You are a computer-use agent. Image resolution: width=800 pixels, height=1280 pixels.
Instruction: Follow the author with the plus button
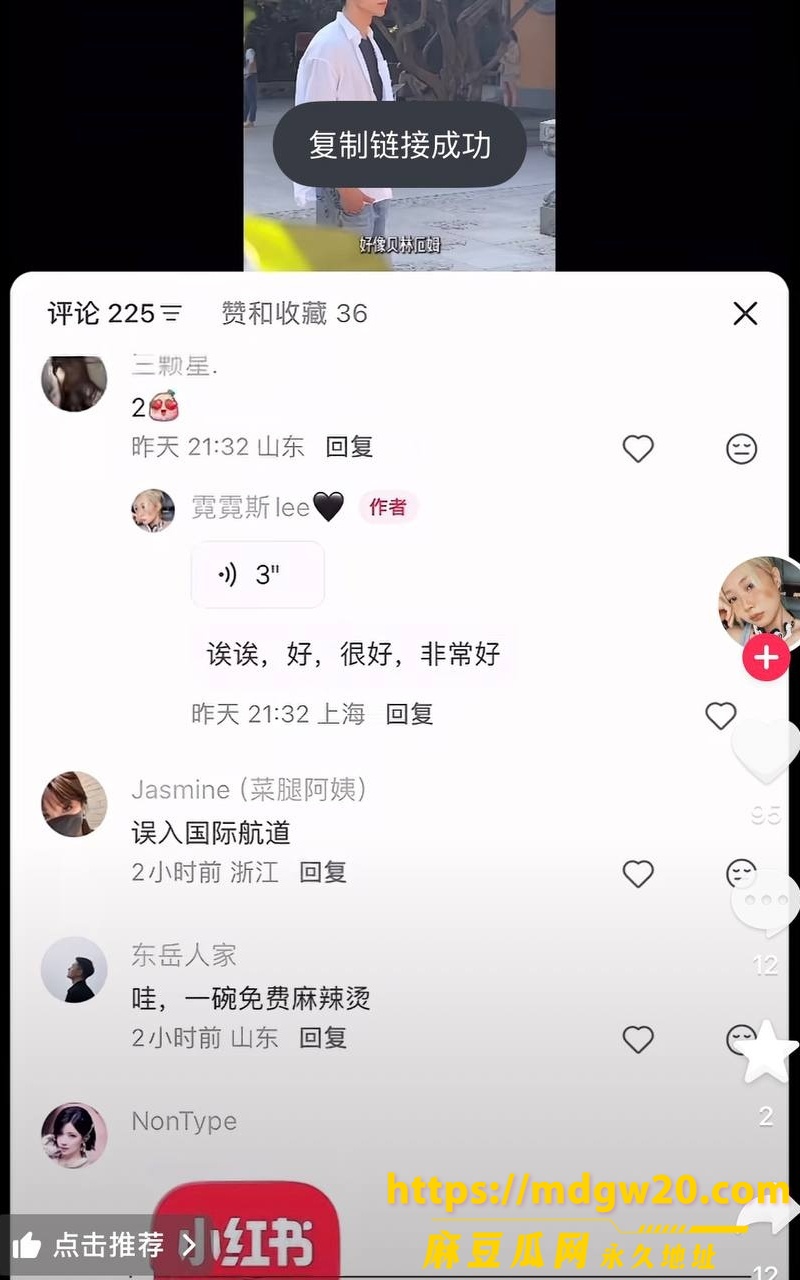(766, 658)
